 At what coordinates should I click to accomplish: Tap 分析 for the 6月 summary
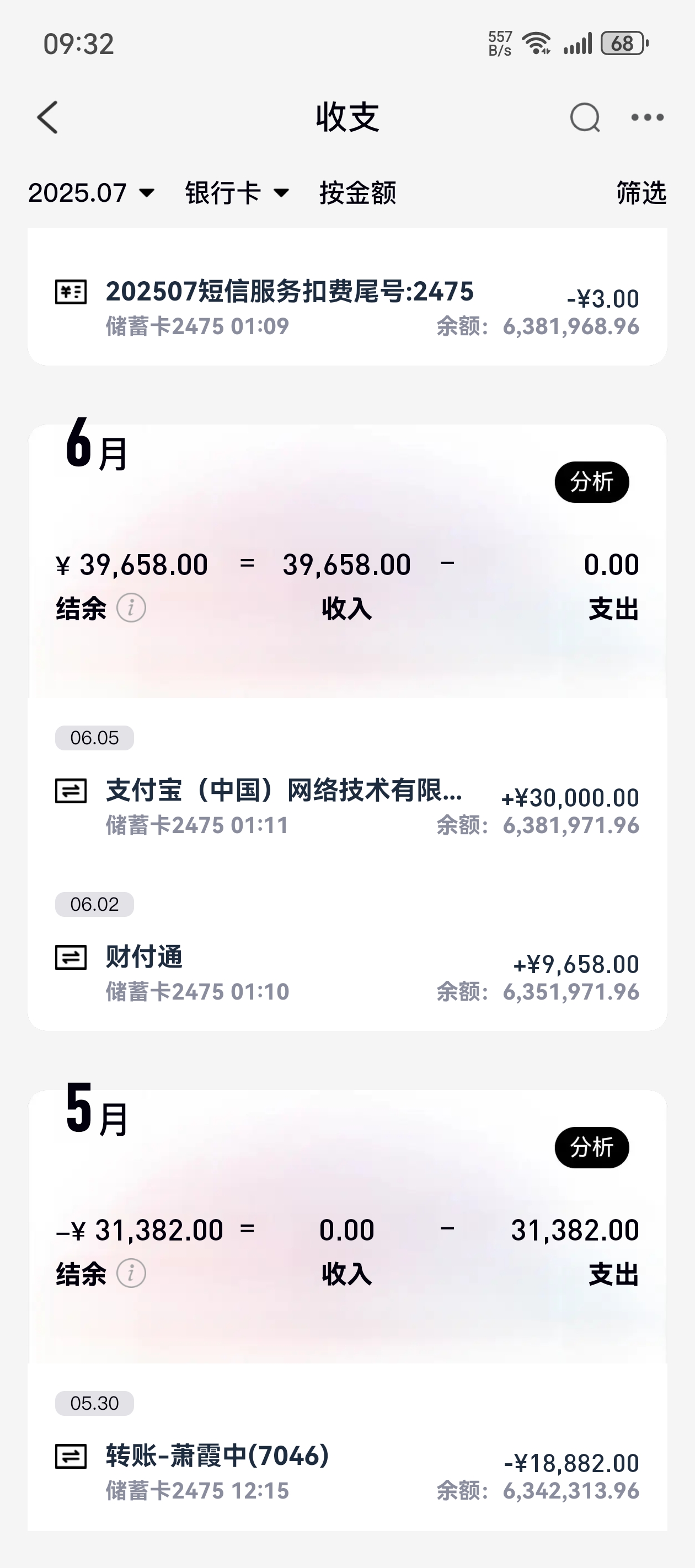pos(591,482)
